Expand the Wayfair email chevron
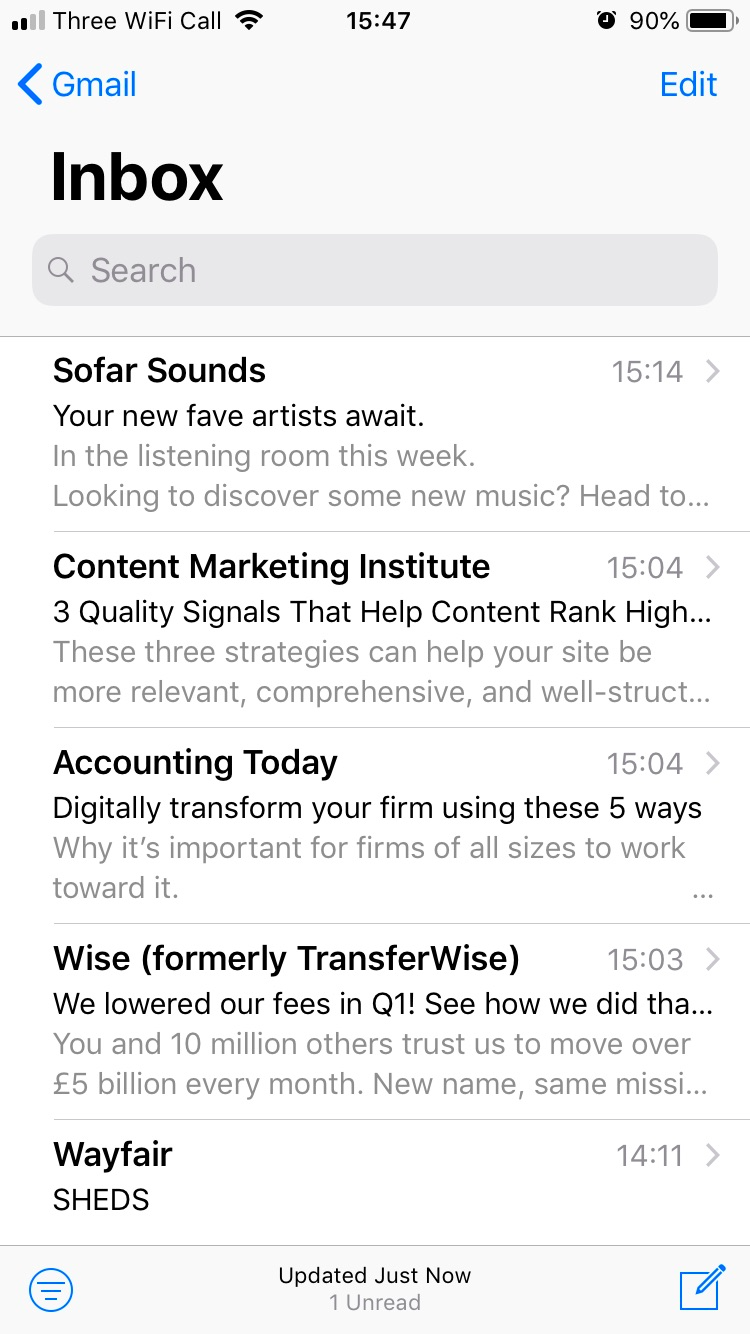The height and width of the screenshot is (1334, 750). pos(713,1156)
